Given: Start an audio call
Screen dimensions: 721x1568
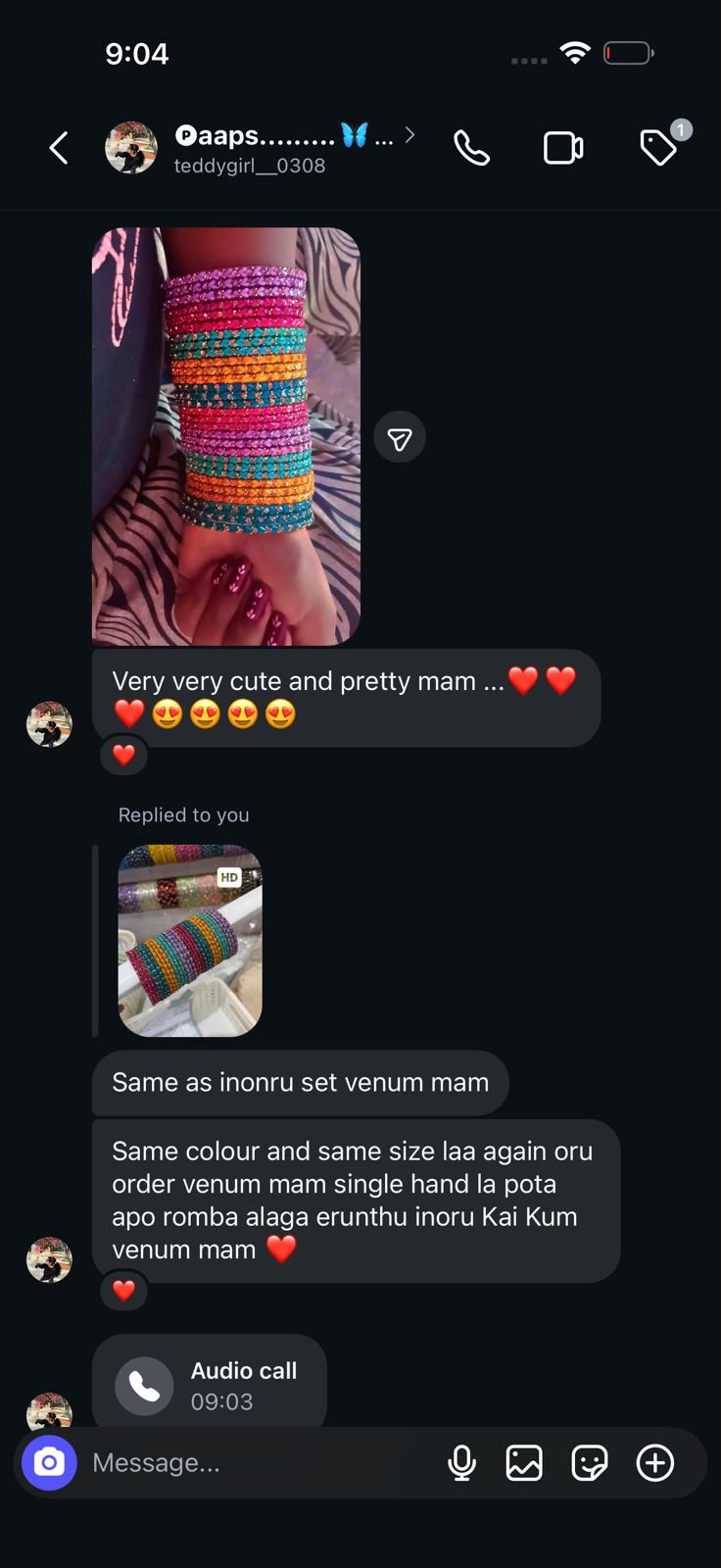Looking at the screenshot, I should (x=471, y=148).
